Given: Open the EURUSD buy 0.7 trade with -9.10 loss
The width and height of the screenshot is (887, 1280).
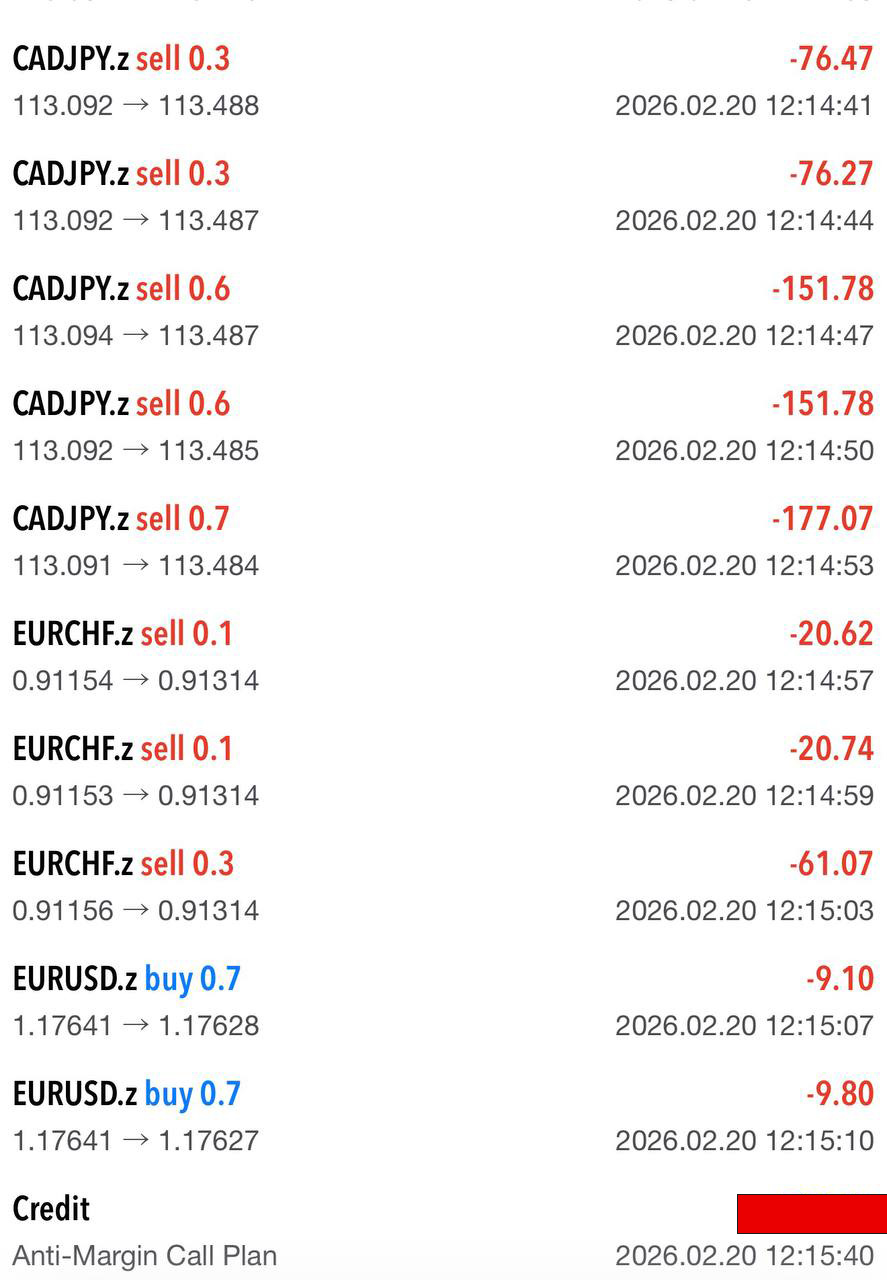Looking at the screenshot, I should [x=443, y=1001].
